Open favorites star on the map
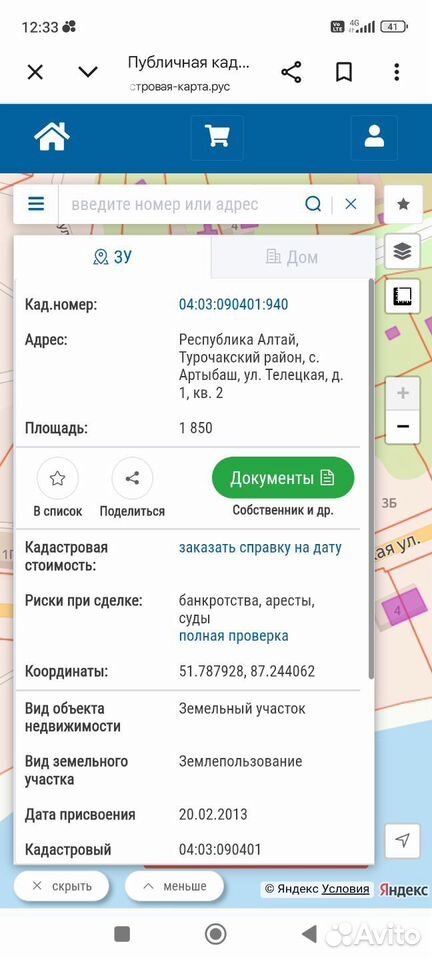 (403, 204)
